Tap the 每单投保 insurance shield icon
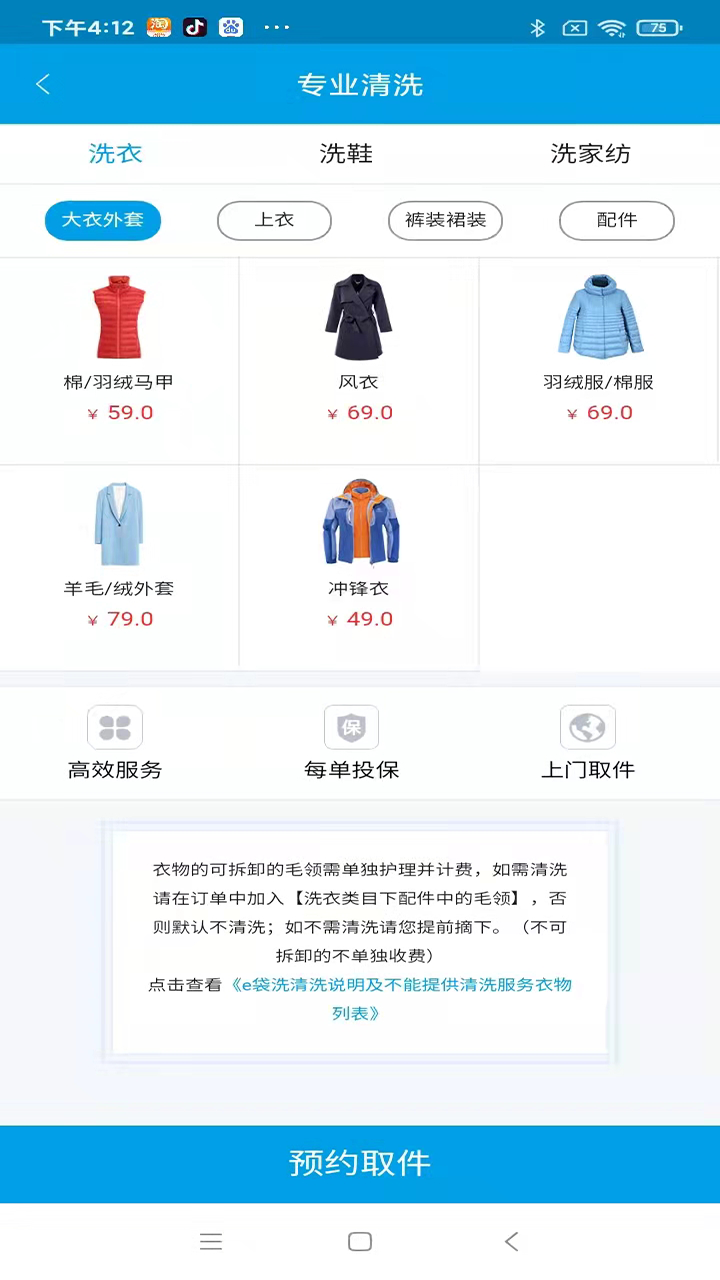The width and height of the screenshot is (720, 1280). [351, 727]
